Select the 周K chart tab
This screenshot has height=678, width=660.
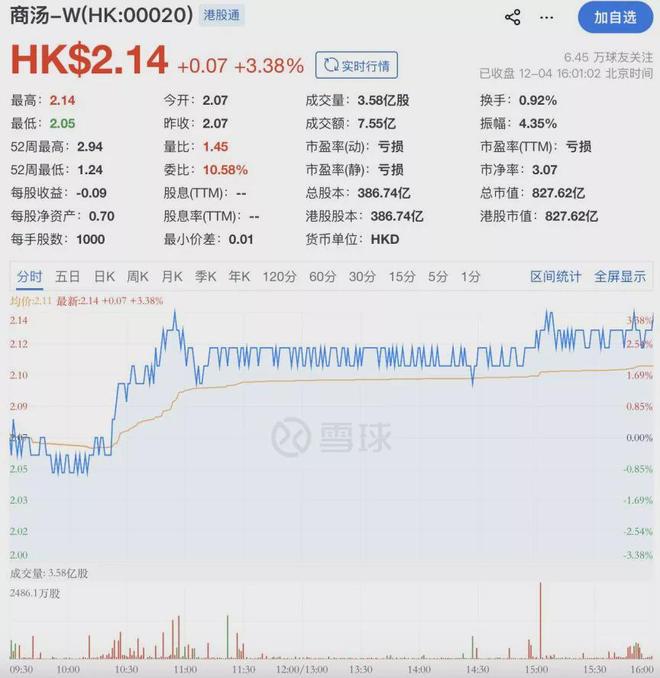(139, 276)
